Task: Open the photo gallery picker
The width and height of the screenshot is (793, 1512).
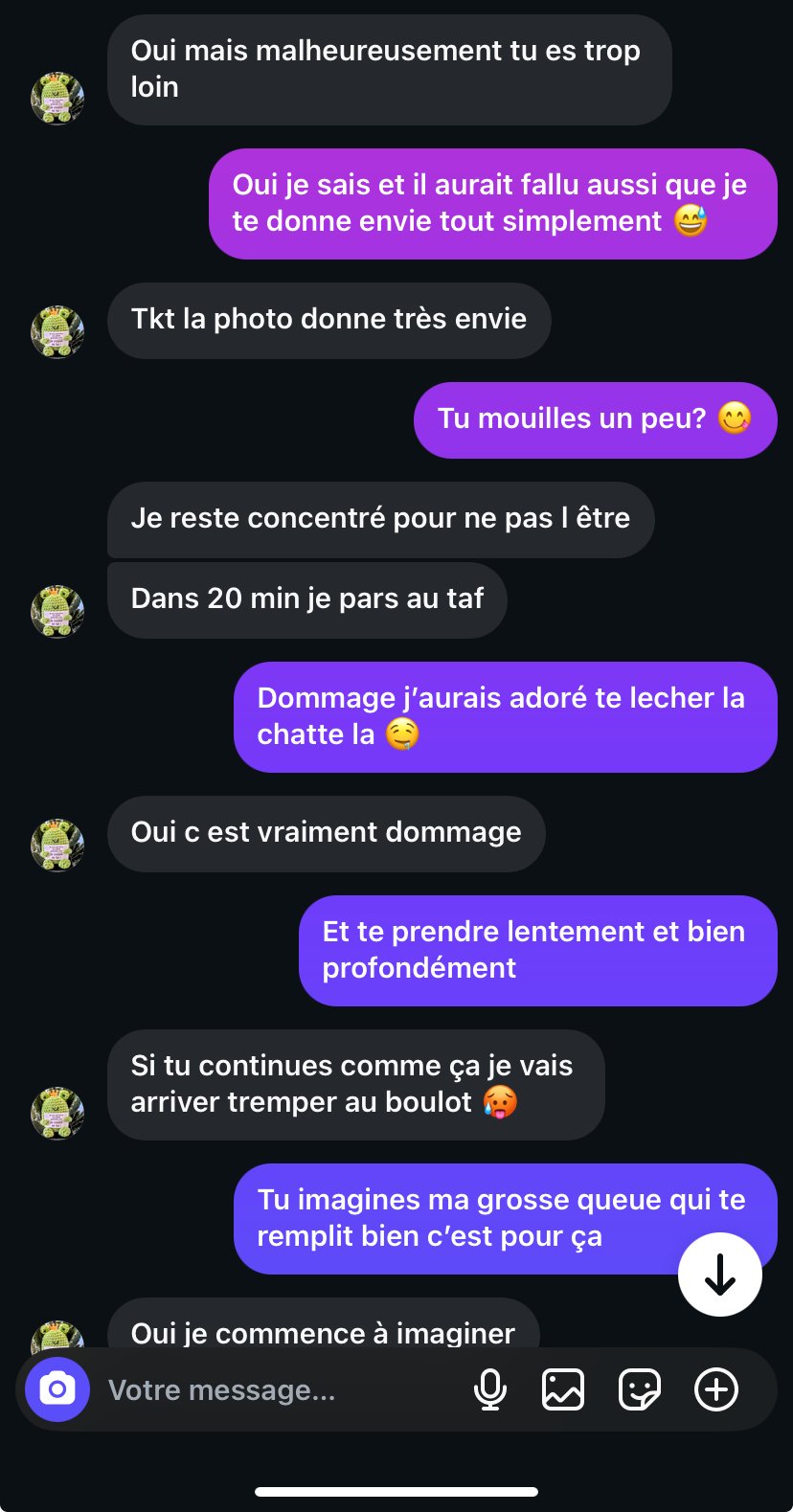Action: 563,1389
